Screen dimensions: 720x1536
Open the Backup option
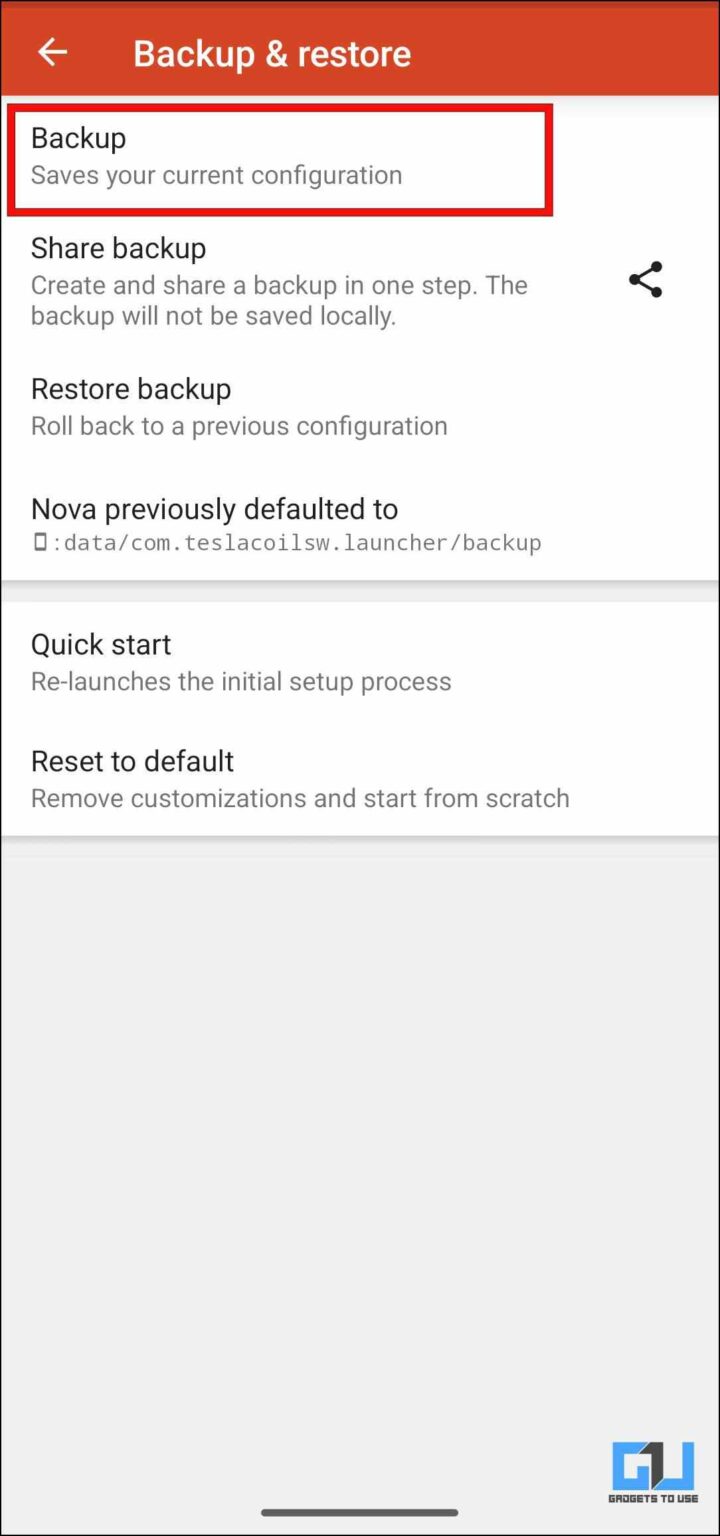click(360, 157)
